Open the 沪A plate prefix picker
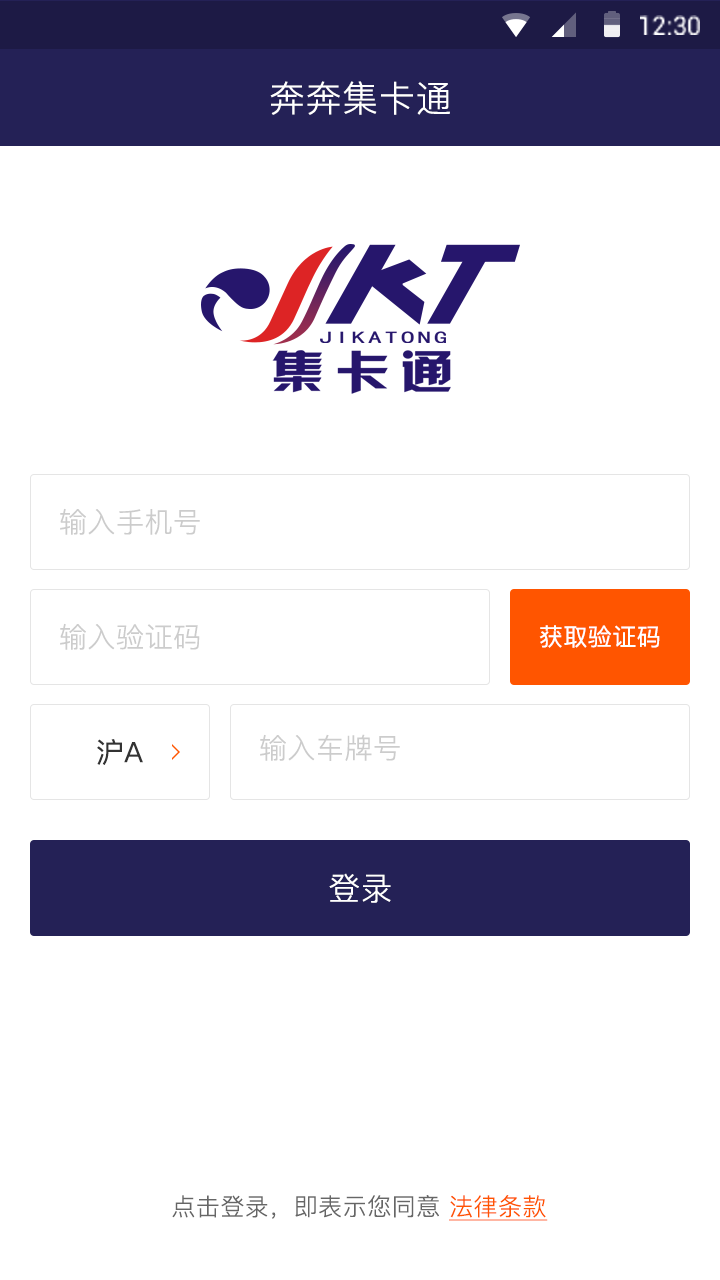Screen dimensions: 720x1280 120,752
